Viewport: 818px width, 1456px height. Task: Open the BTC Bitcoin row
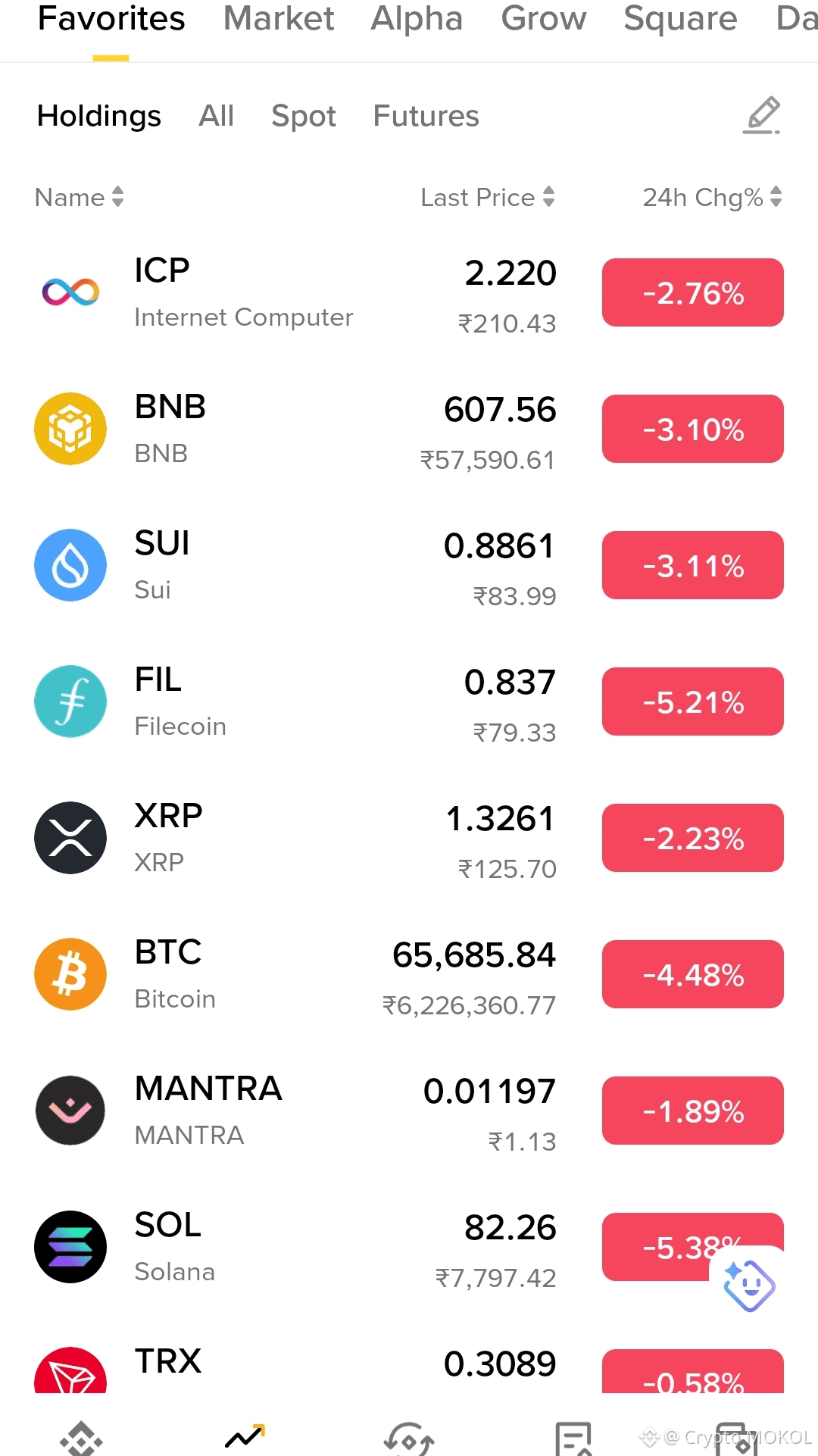409,974
